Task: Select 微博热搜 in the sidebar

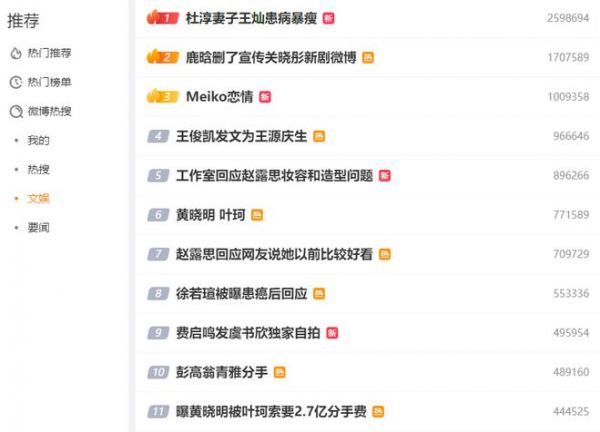Action: pos(48,111)
